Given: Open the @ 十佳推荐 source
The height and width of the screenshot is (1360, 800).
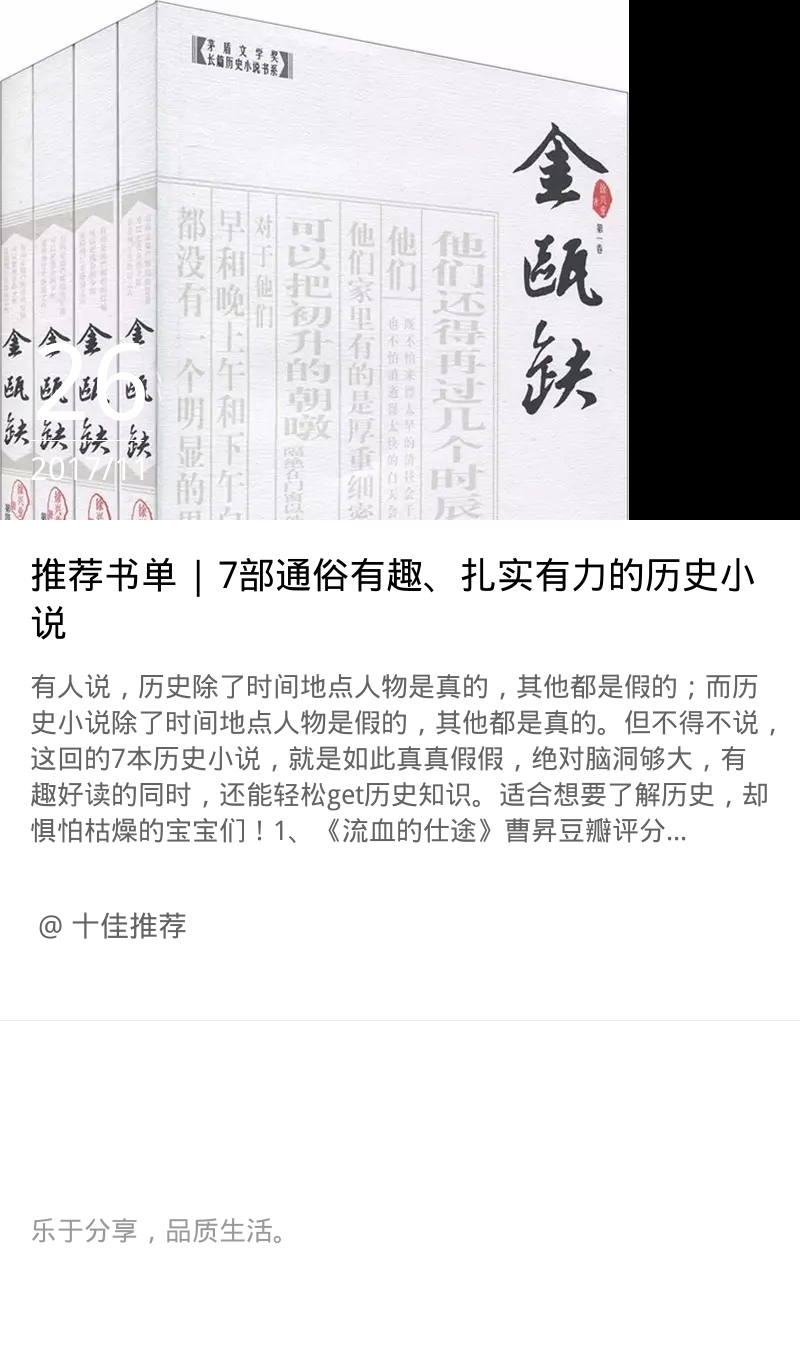Looking at the screenshot, I should pos(112,926).
